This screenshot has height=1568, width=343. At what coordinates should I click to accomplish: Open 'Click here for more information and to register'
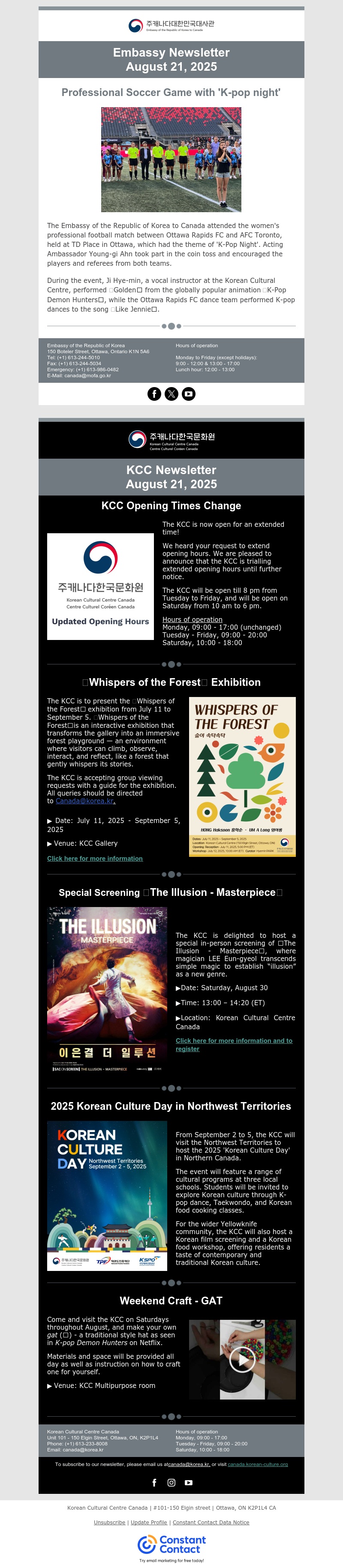click(x=233, y=1045)
